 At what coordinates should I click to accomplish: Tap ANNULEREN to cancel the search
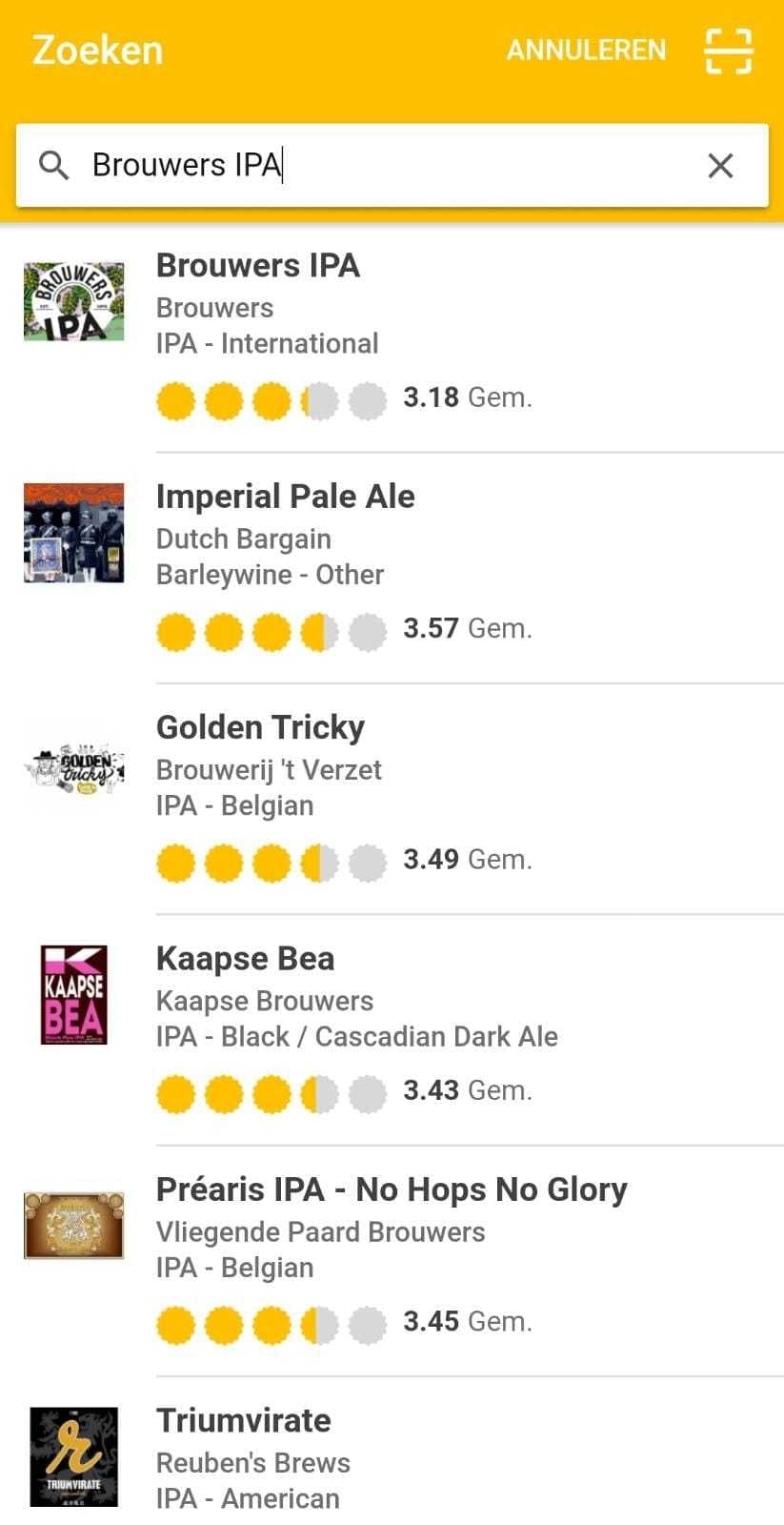click(586, 51)
